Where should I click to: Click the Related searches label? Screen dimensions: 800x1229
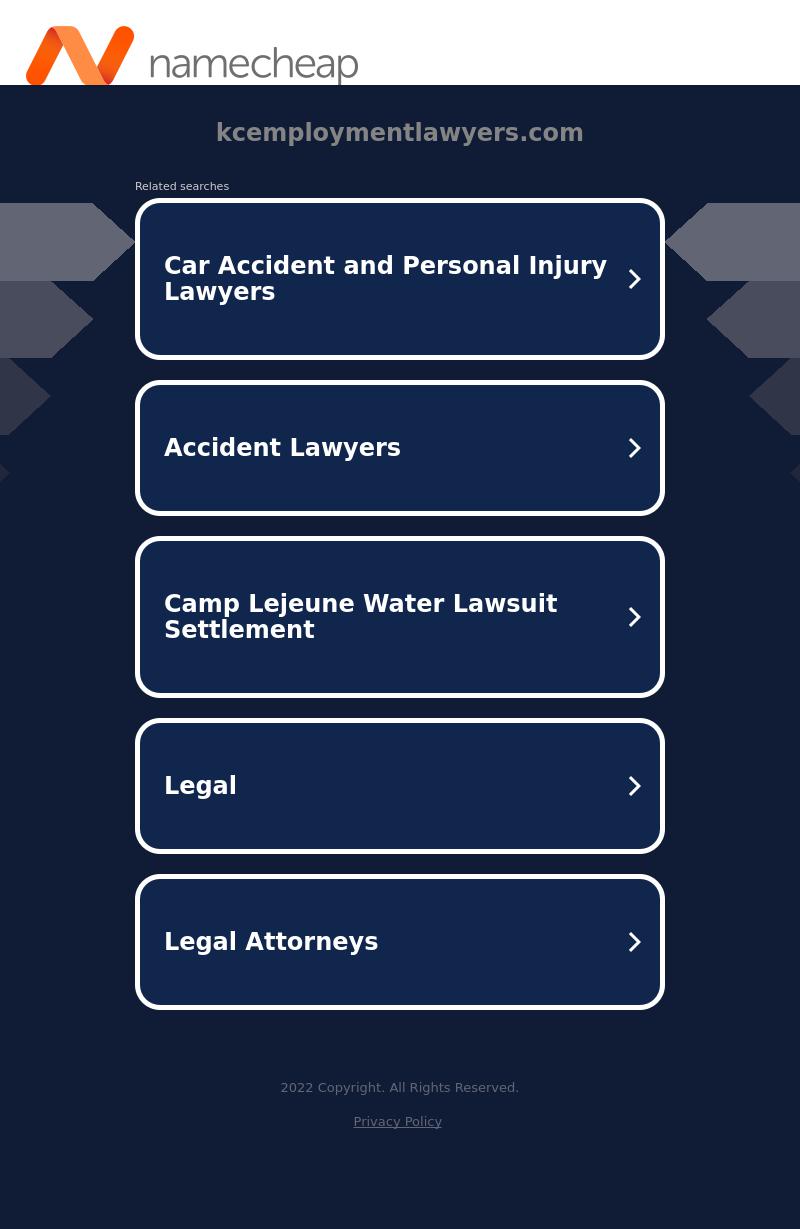coord(182,186)
